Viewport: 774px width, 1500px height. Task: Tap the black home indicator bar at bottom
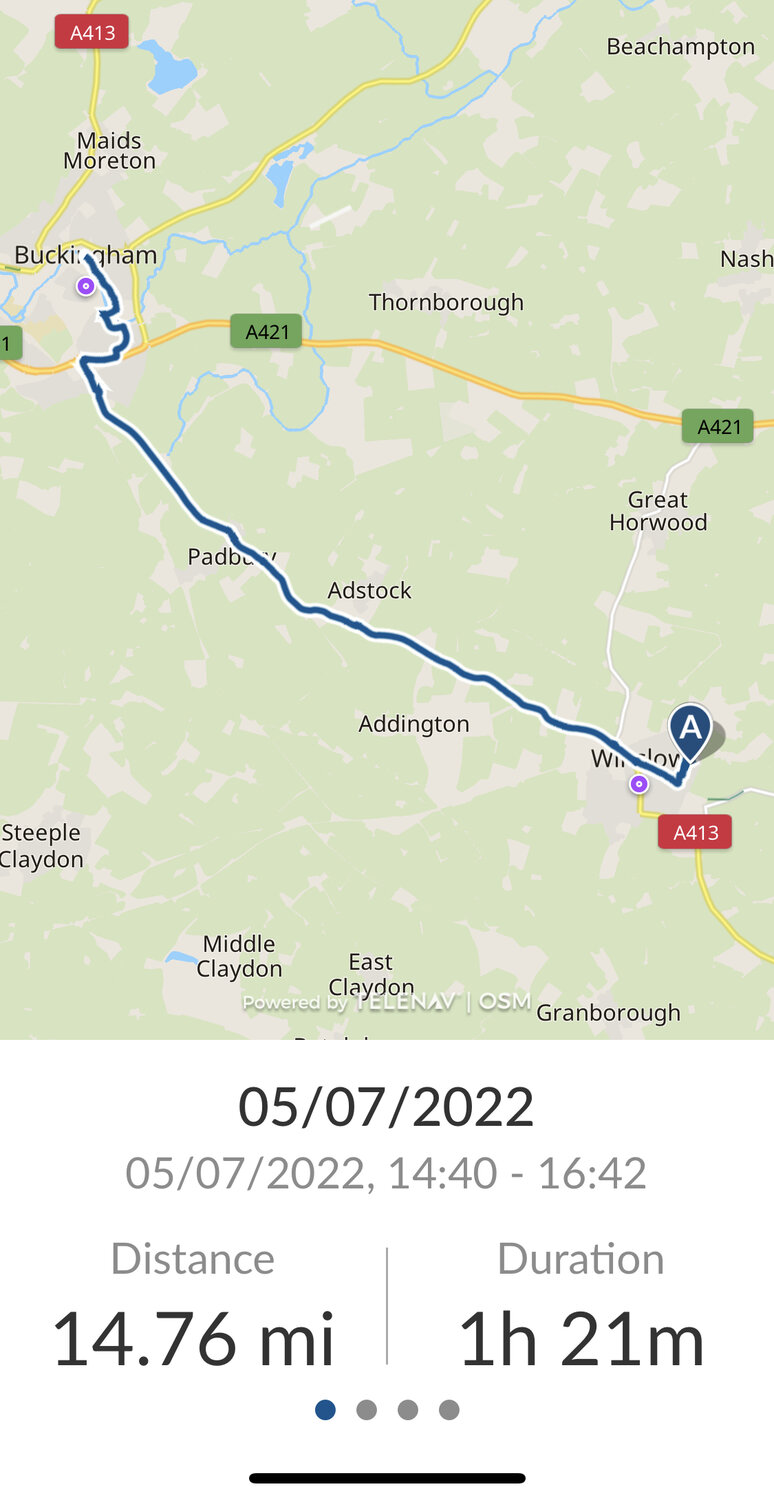tap(387, 1478)
